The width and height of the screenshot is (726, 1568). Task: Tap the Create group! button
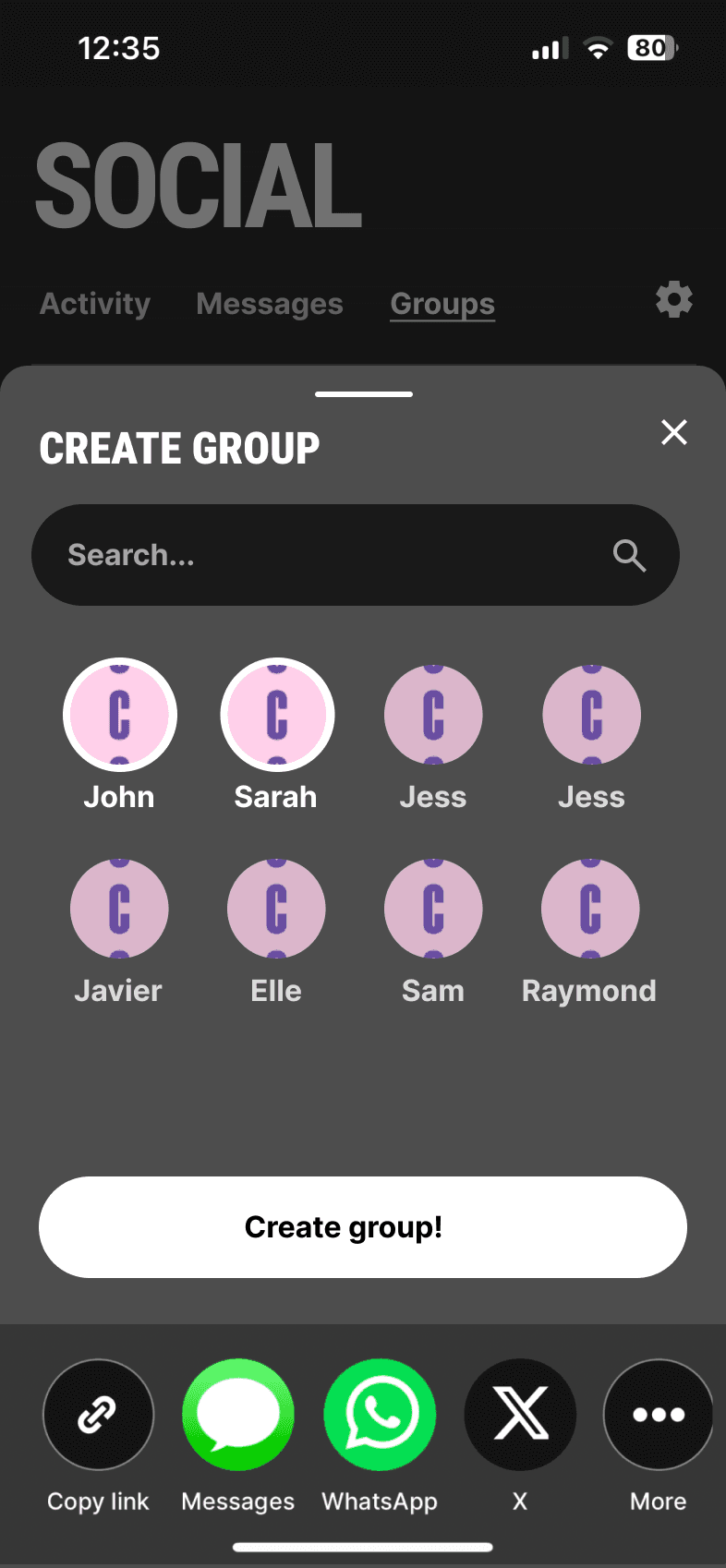pyautogui.click(x=363, y=1227)
